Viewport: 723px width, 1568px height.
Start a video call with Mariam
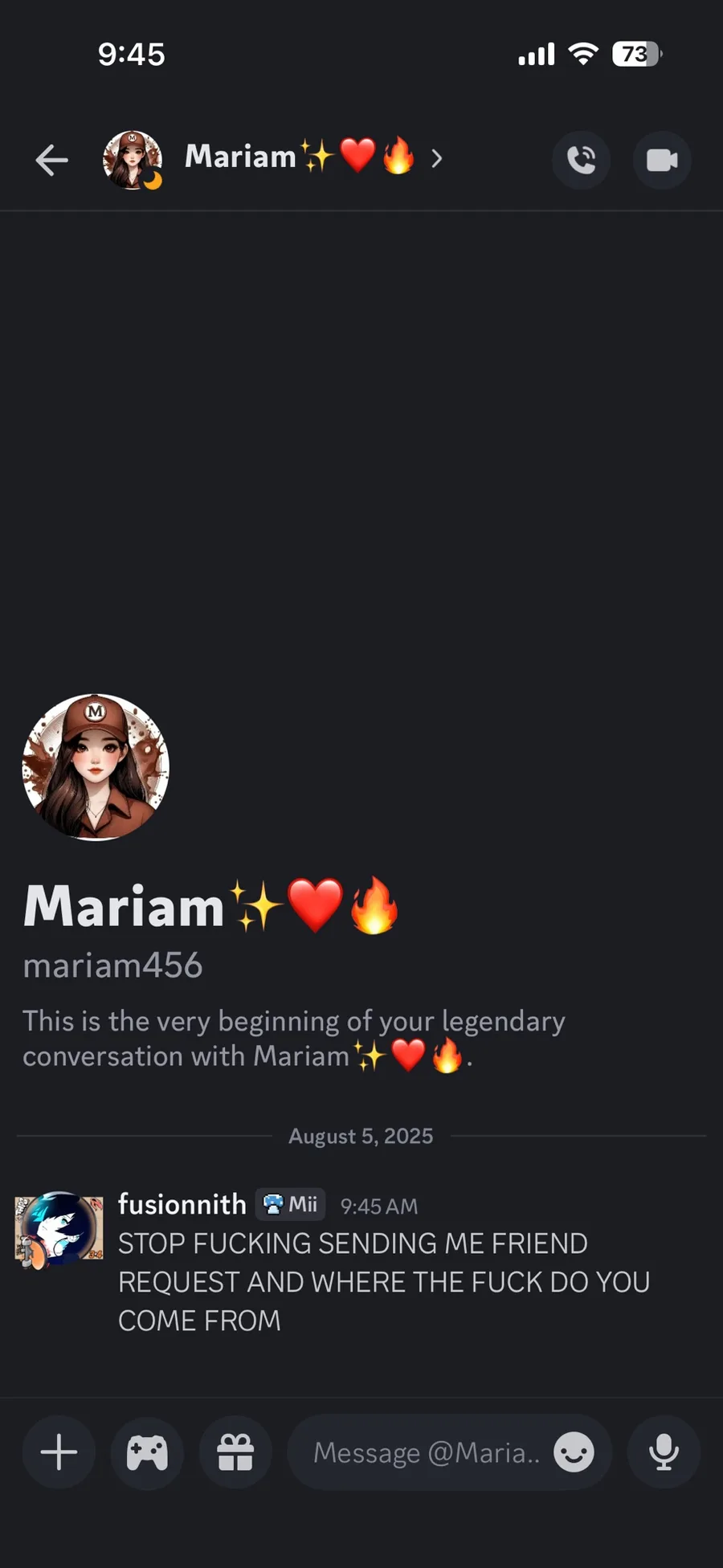click(662, 160)
